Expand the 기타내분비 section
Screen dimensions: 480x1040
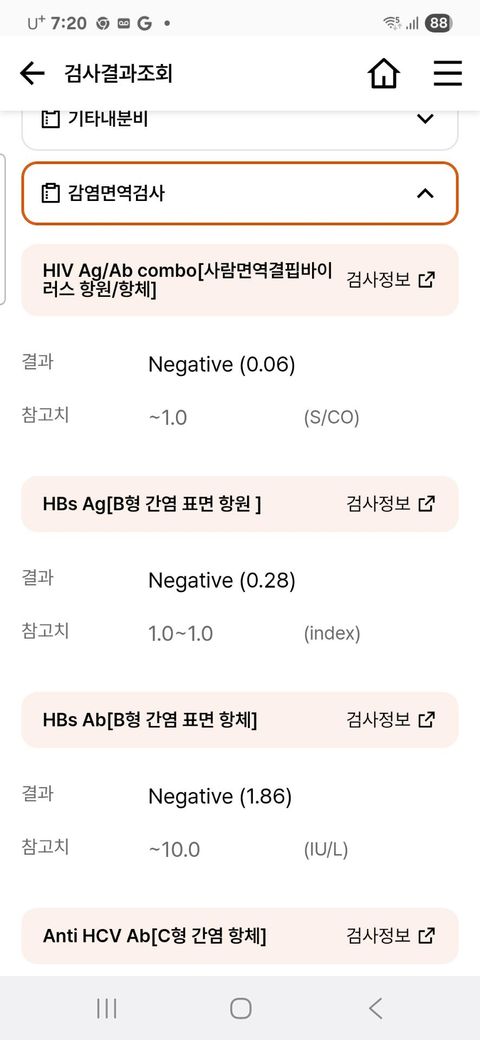[x=240, y=123]
